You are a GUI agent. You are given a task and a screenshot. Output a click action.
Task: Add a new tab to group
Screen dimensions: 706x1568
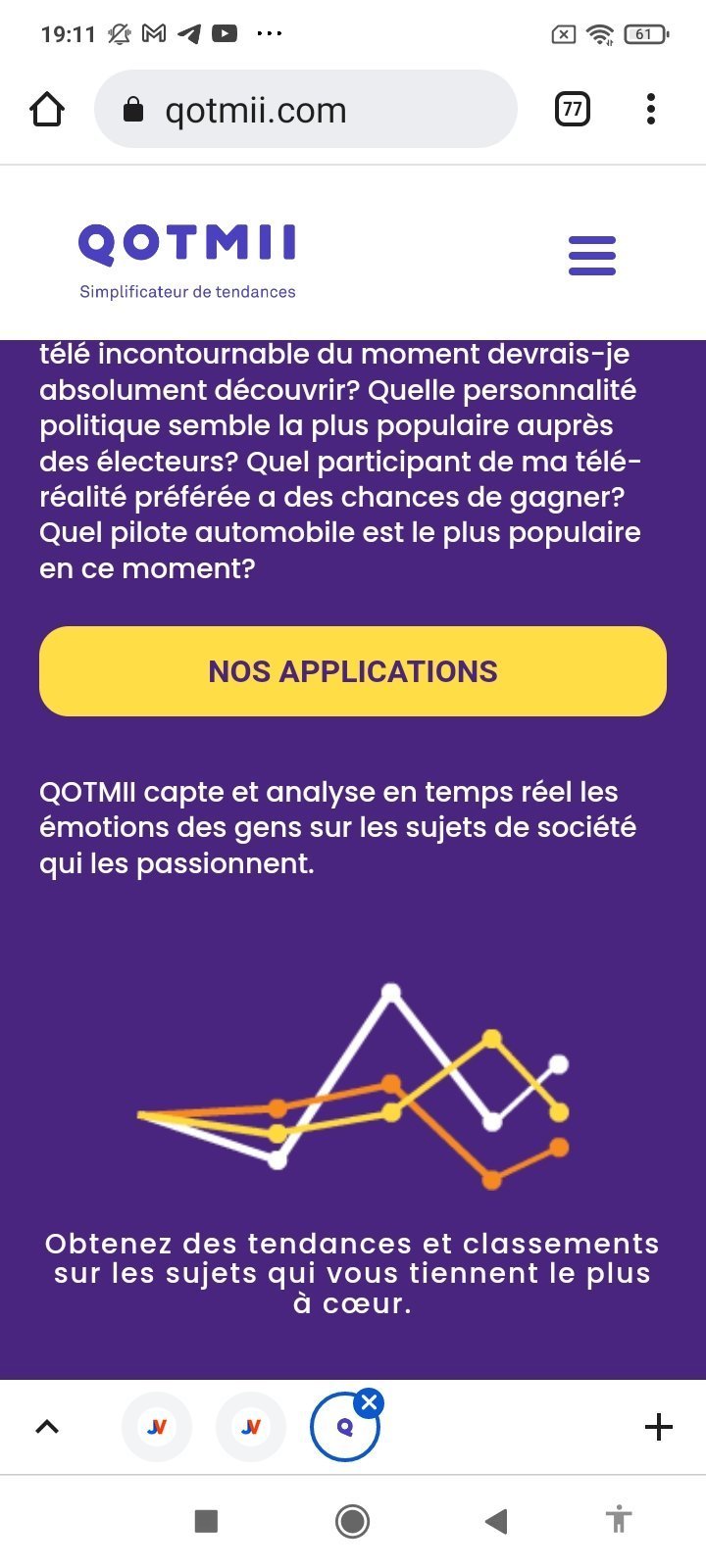click(x=659, y=1427)
